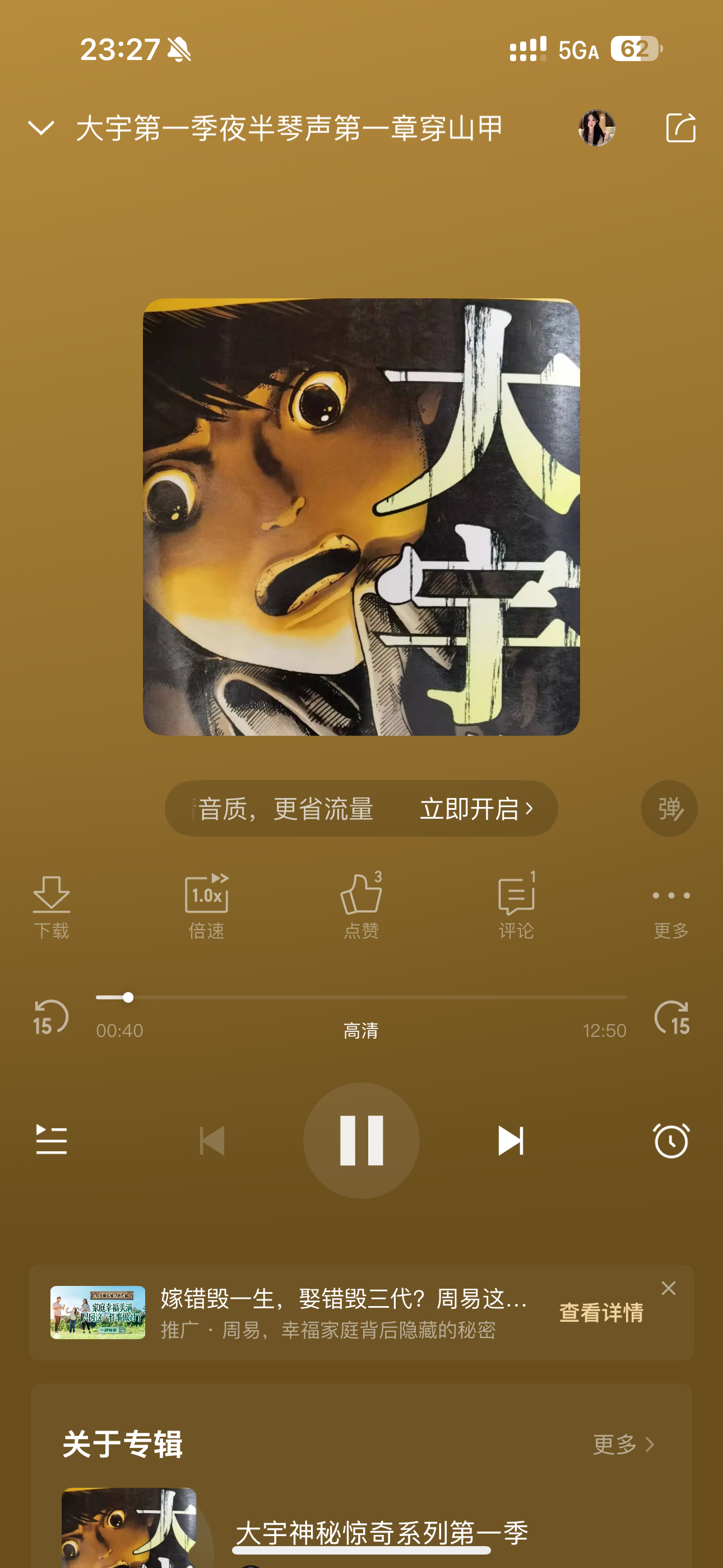This screenshot has width=723, height=1568.
Task: Like the episode with 点赞
Action: click(x=361, y=907)
